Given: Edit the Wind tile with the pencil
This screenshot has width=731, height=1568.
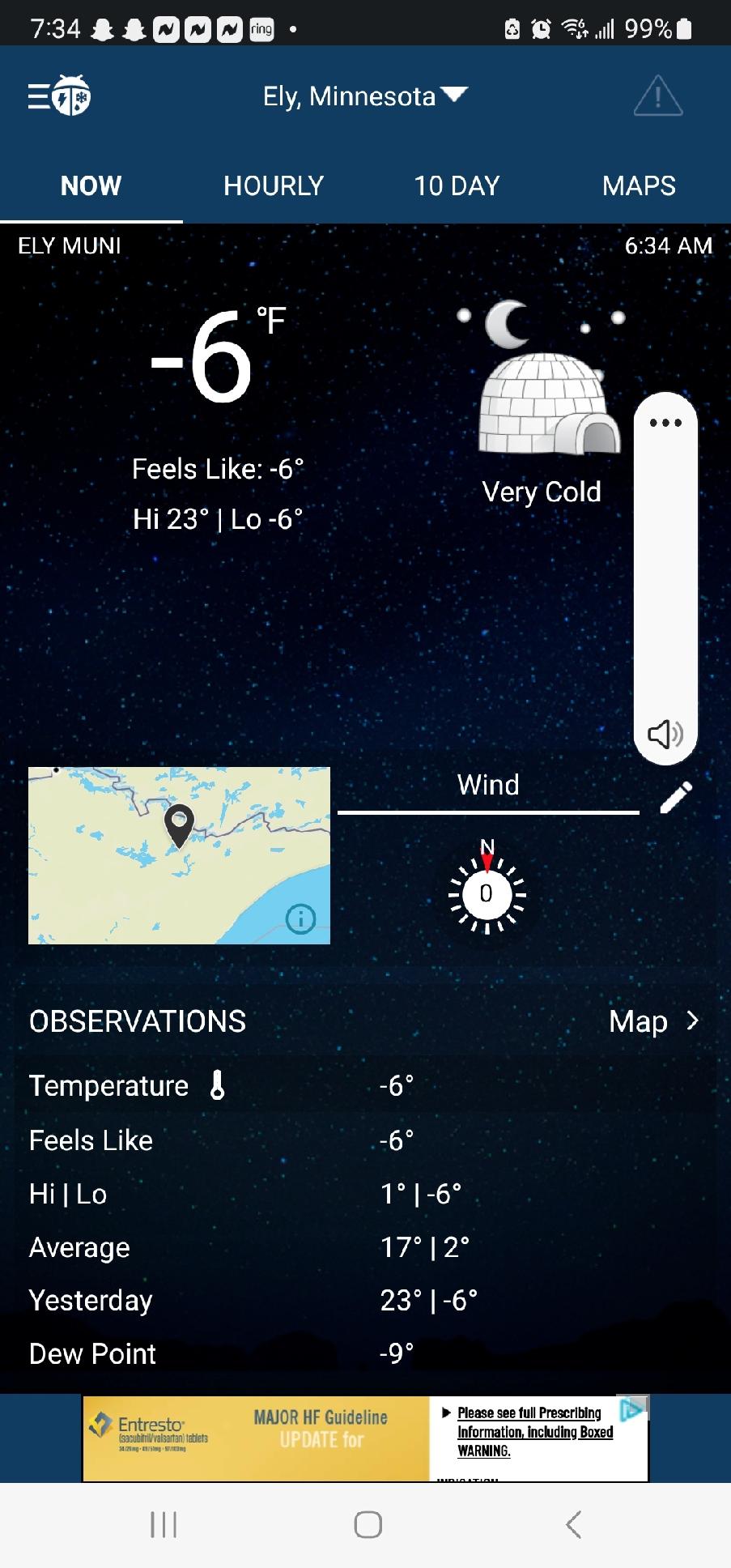Looking at the screenshot, I should point(676,797).
